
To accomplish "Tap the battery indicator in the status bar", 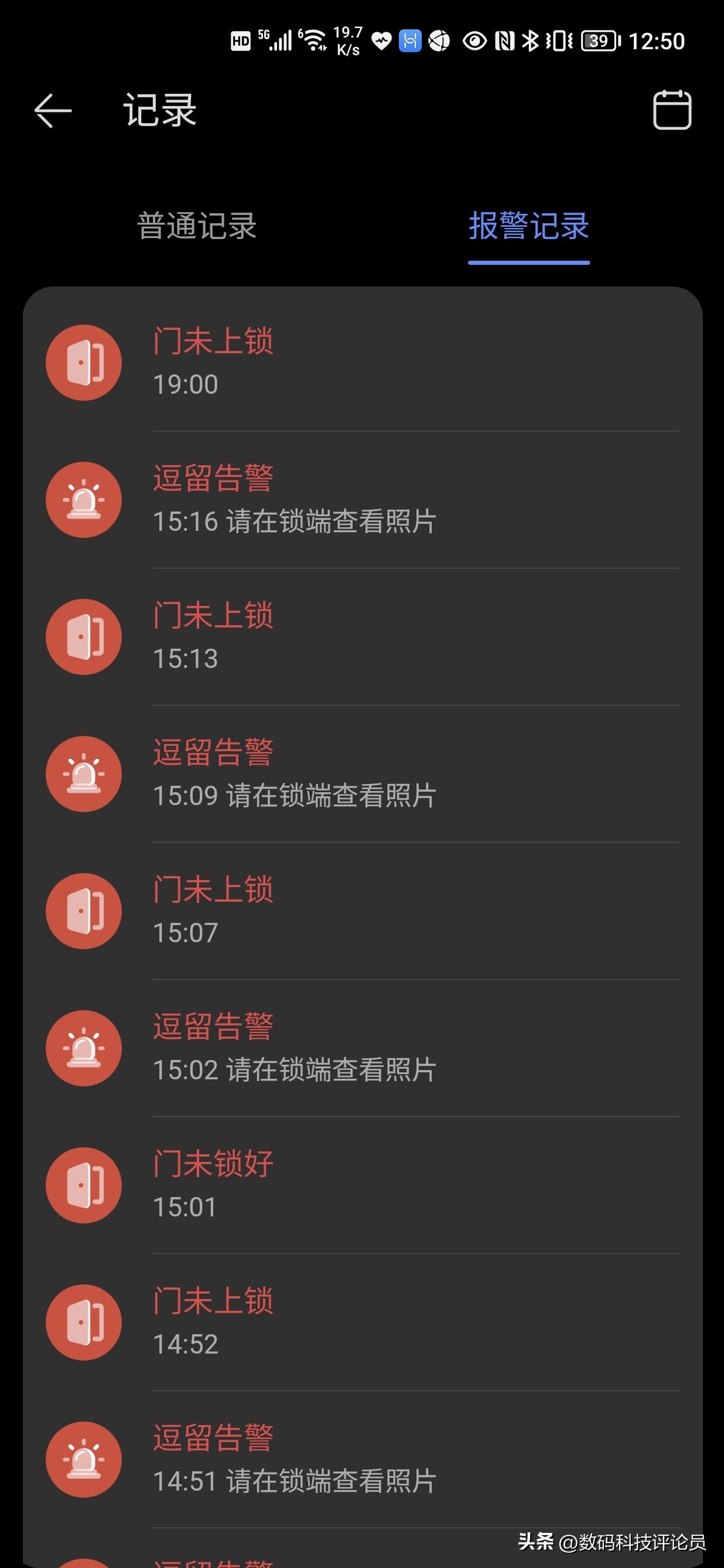I will pyautogui.click(x=599, y=40).
